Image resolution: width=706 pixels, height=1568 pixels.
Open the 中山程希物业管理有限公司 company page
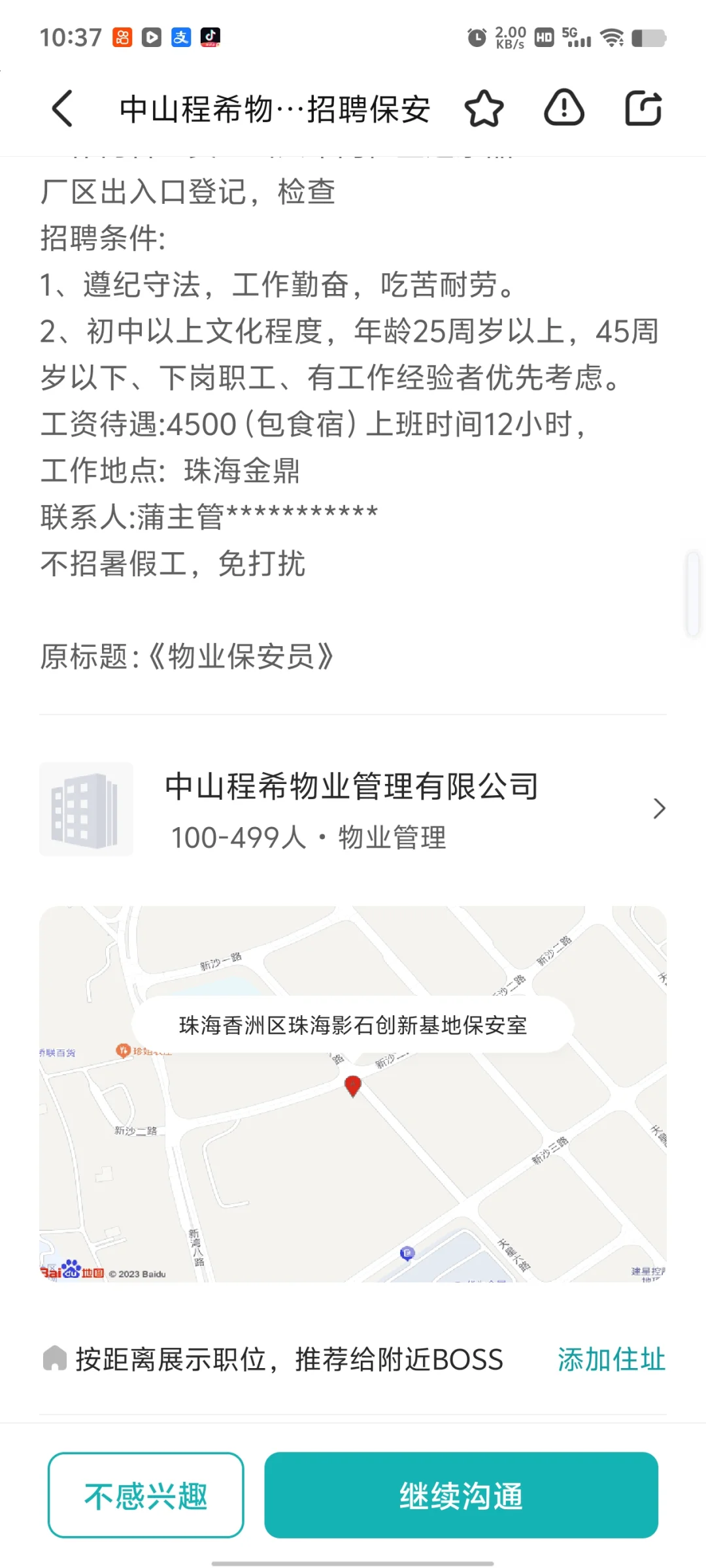(x=353, y=809)
